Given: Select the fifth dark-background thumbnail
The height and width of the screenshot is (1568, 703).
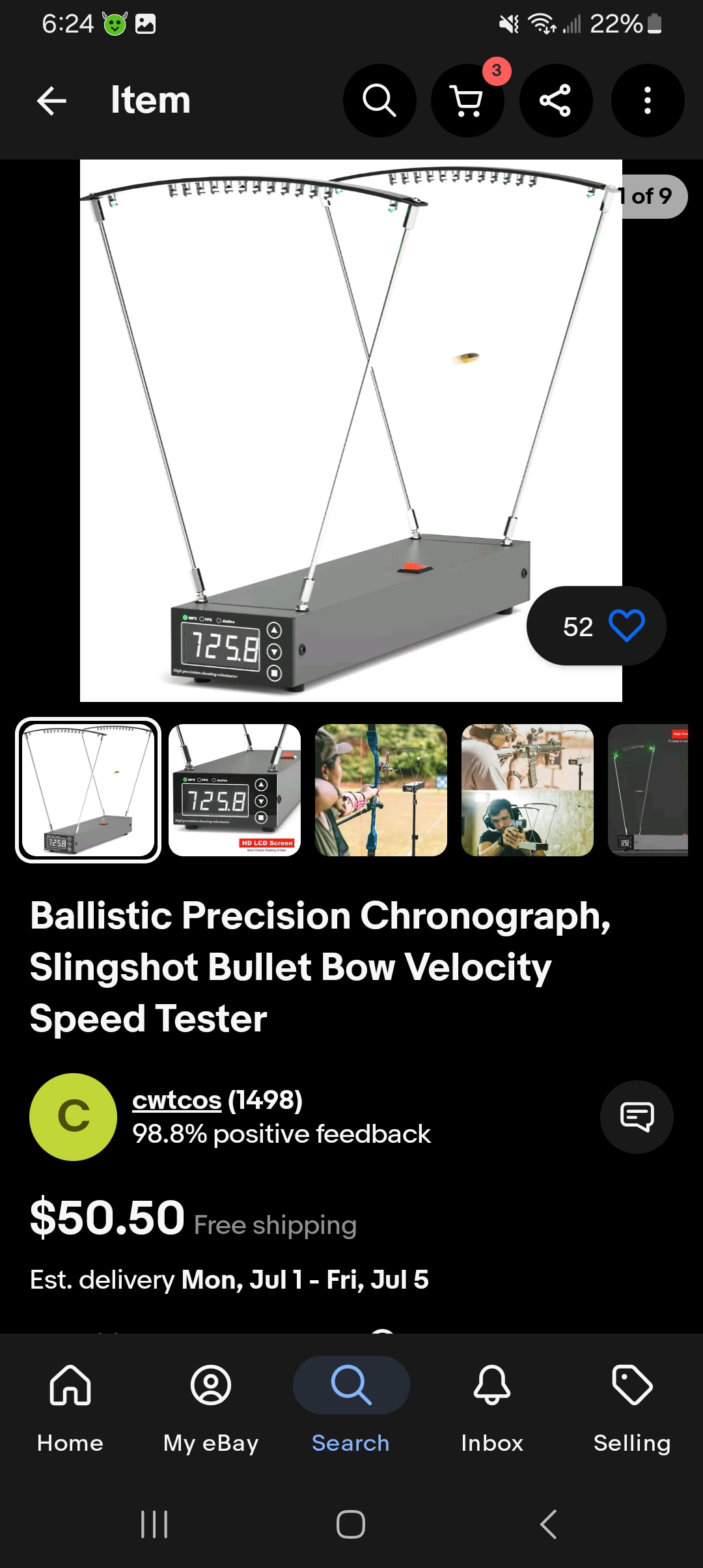Looking at the screenshot, I should point(648,790).
